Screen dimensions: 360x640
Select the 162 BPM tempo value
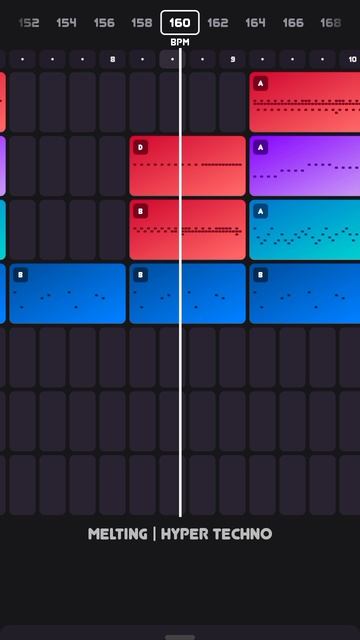218,23
